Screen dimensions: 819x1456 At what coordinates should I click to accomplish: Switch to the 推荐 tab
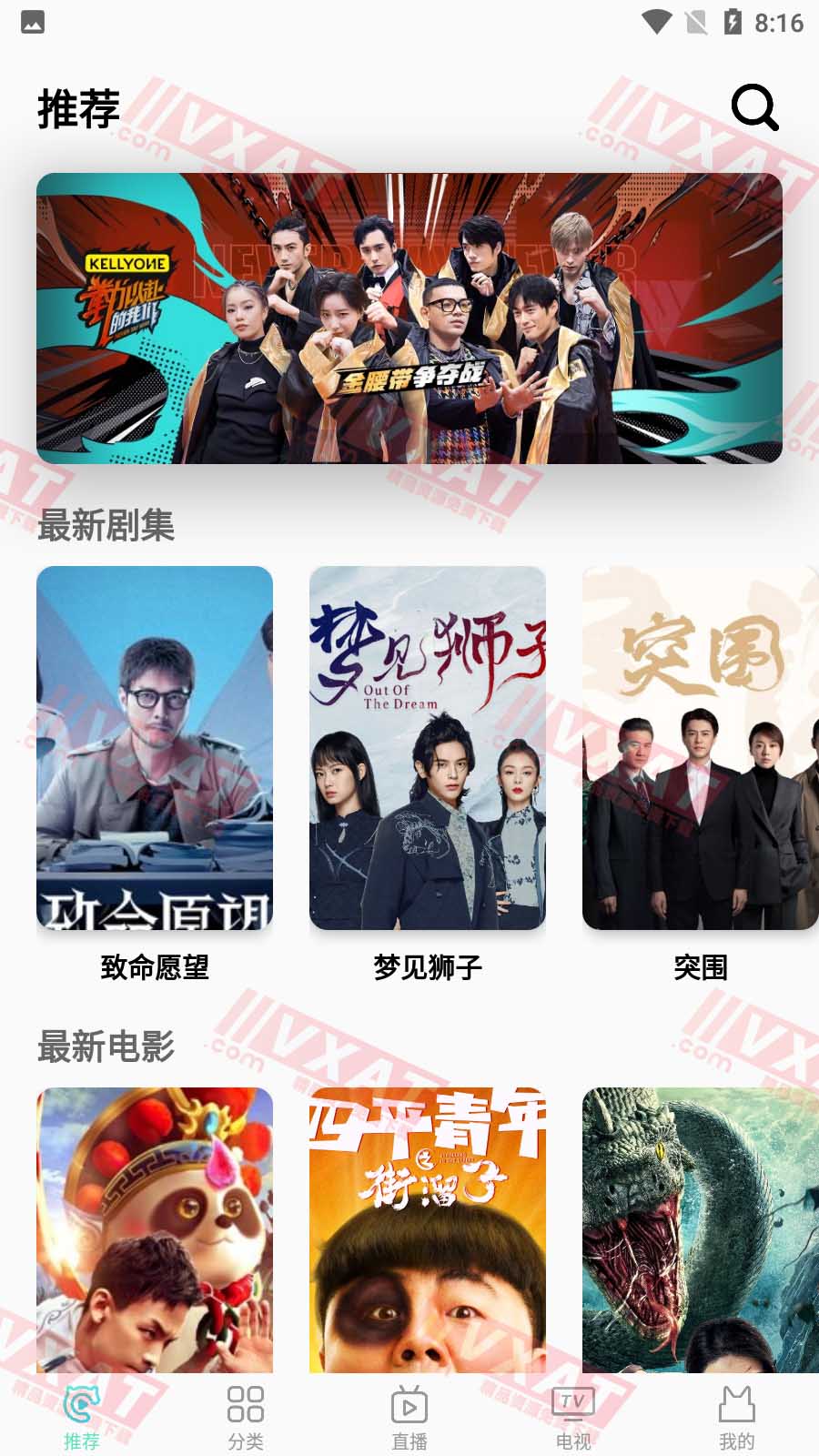[82, 1417]
